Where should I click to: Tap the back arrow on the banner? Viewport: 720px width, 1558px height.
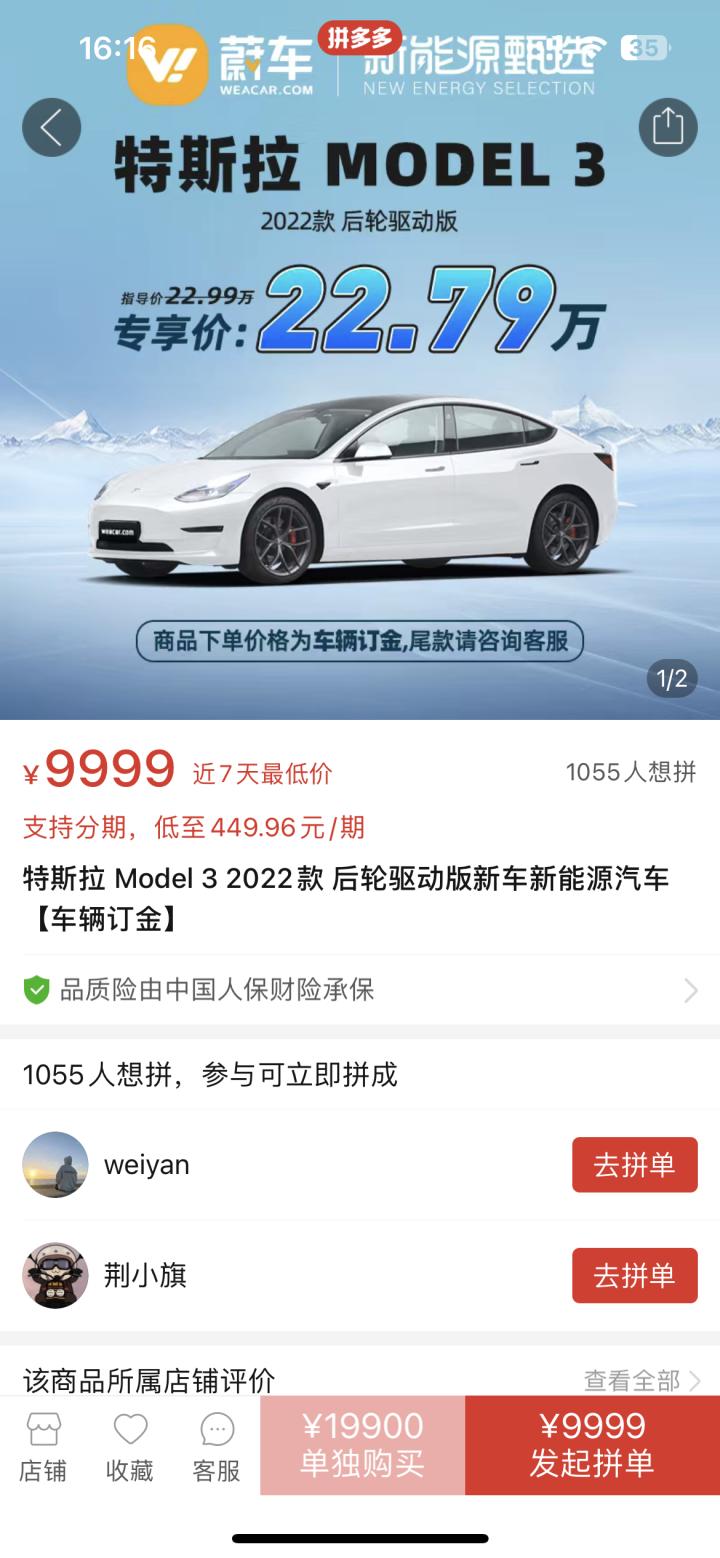tap(50, 127)
